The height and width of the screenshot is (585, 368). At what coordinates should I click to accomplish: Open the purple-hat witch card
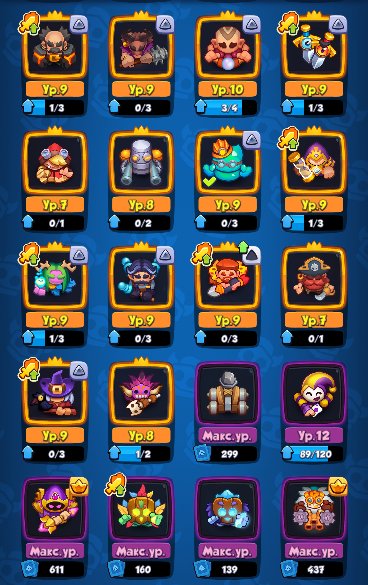pos(55,410)
